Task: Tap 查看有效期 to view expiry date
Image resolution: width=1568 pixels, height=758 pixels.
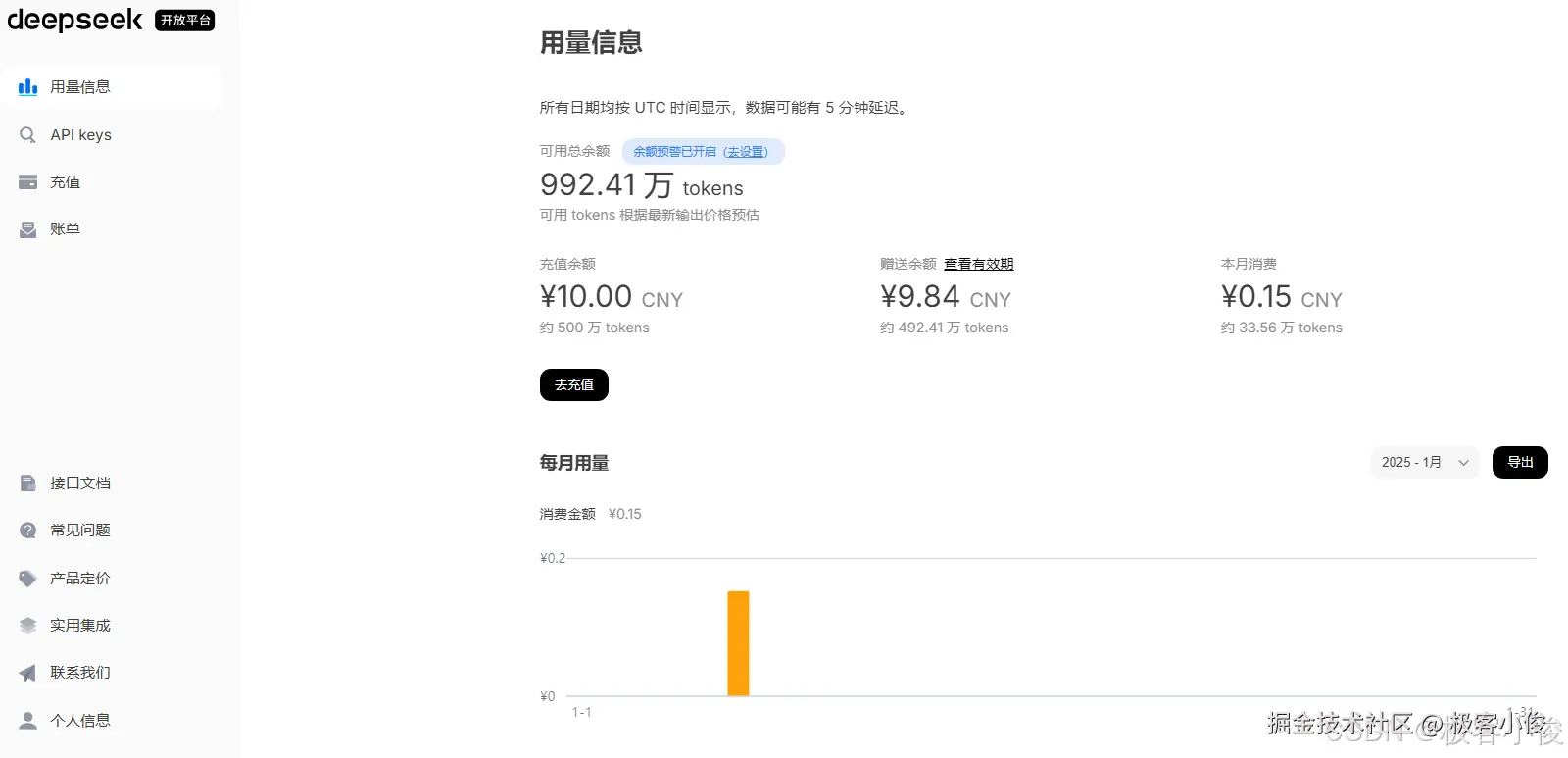Action: (978, 264)
